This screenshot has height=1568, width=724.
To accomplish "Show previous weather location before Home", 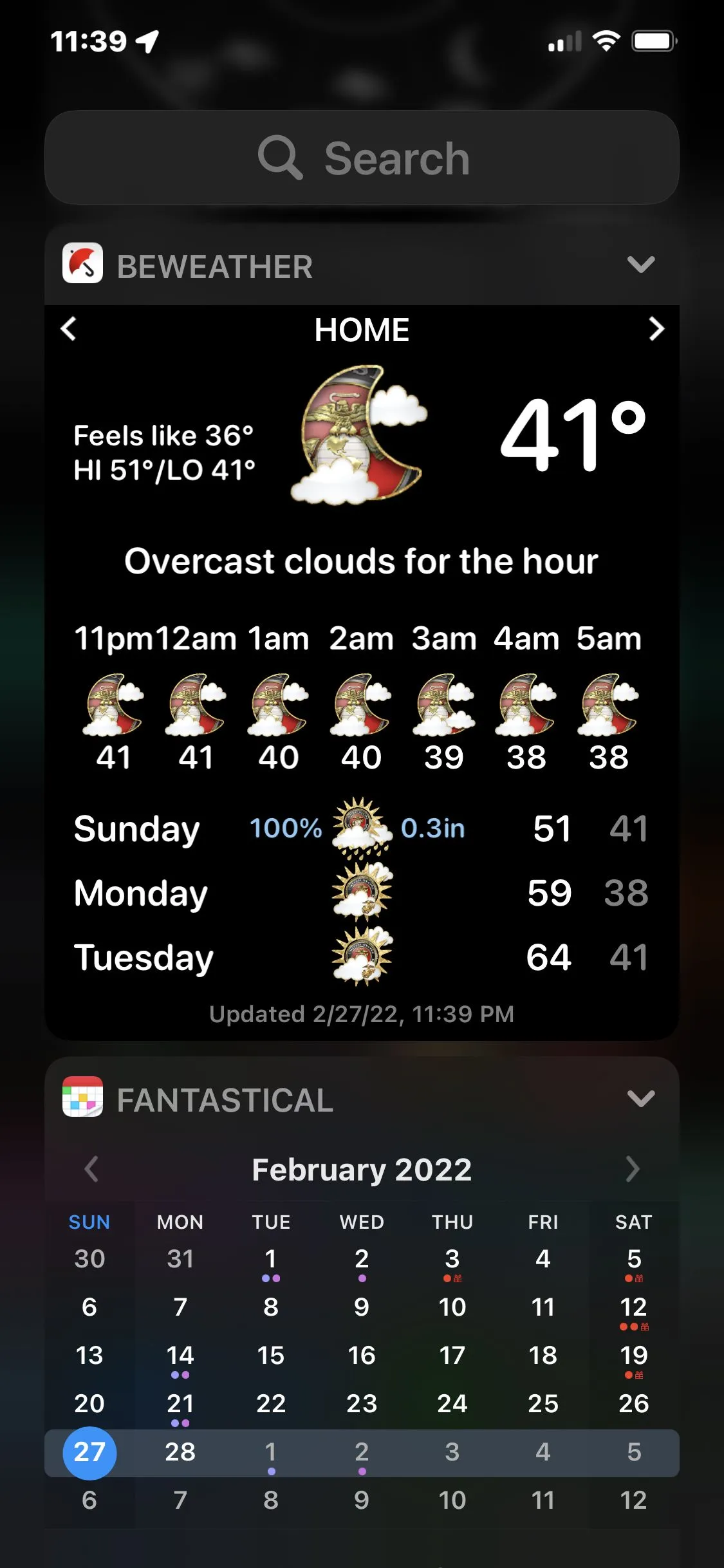I will [x=69, y=329].
